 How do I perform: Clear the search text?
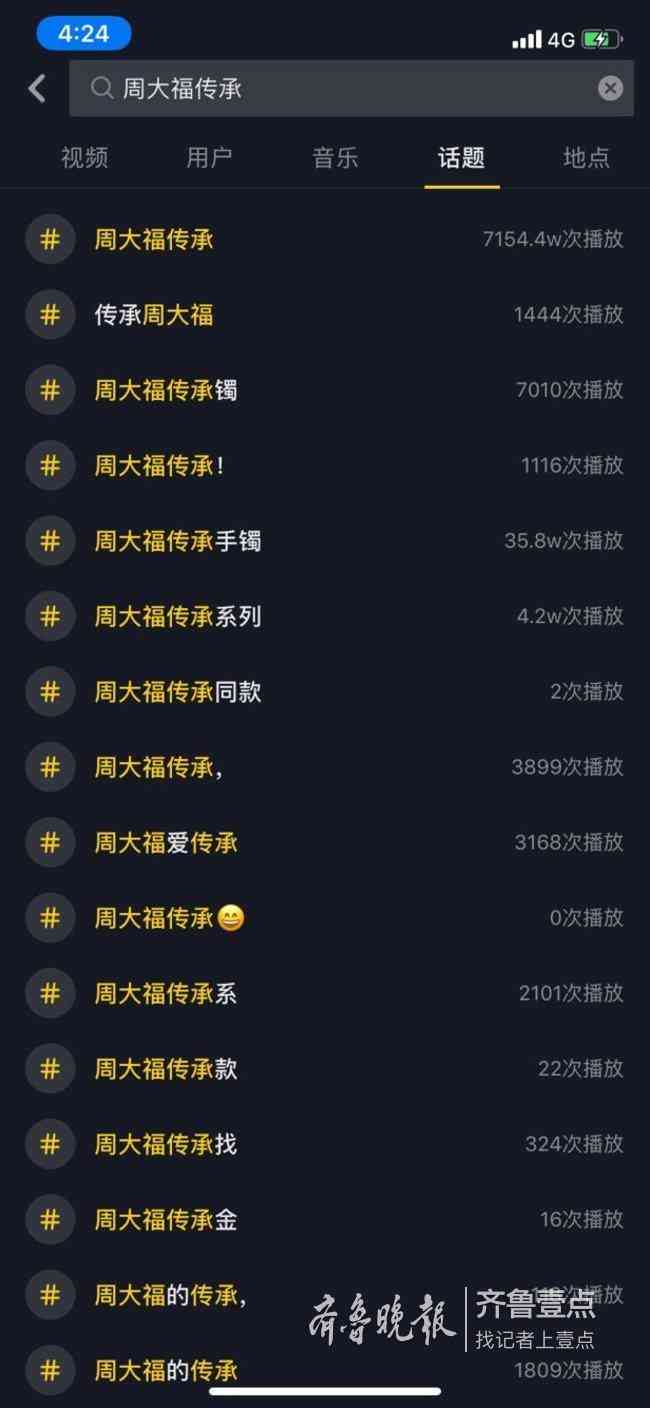click(610, 89)
